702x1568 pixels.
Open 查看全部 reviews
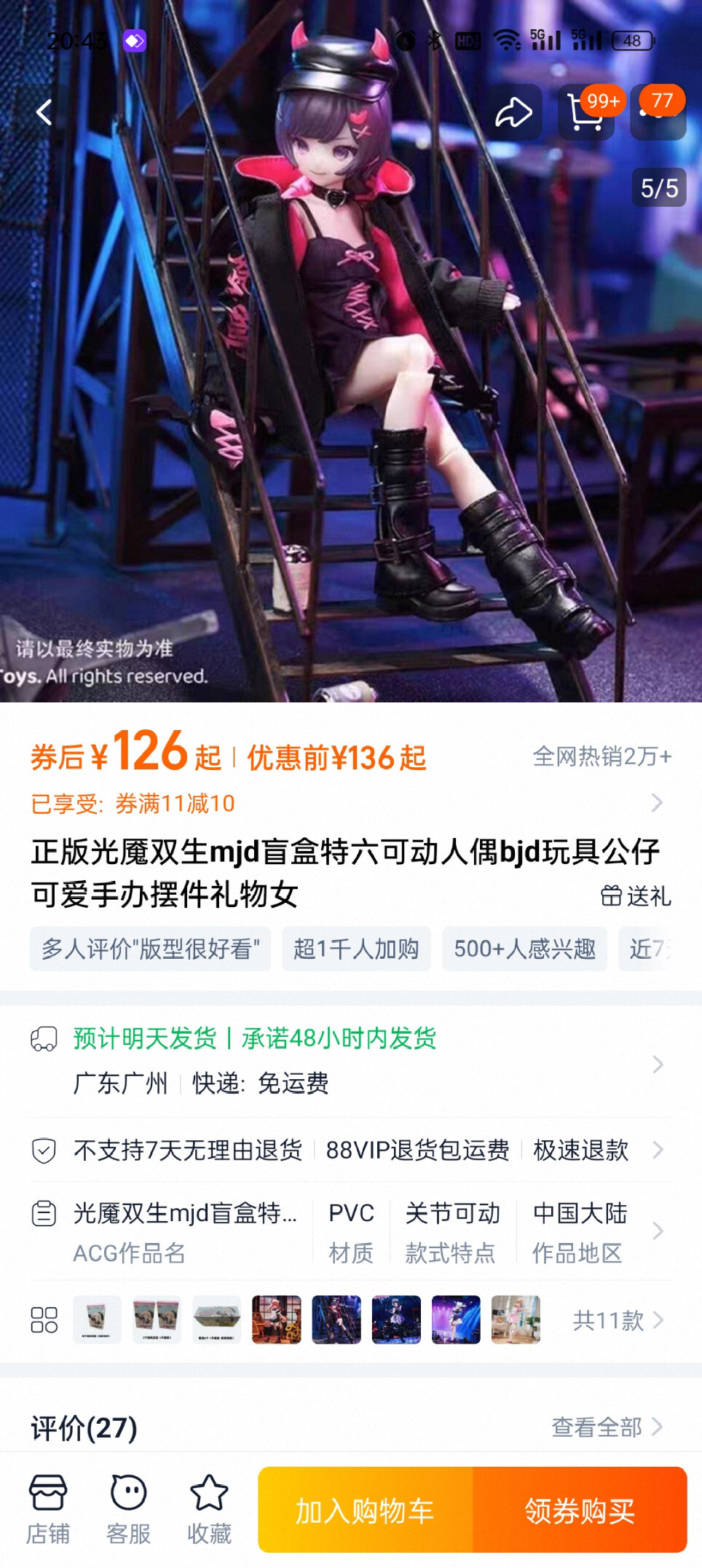pos(607,1427)
